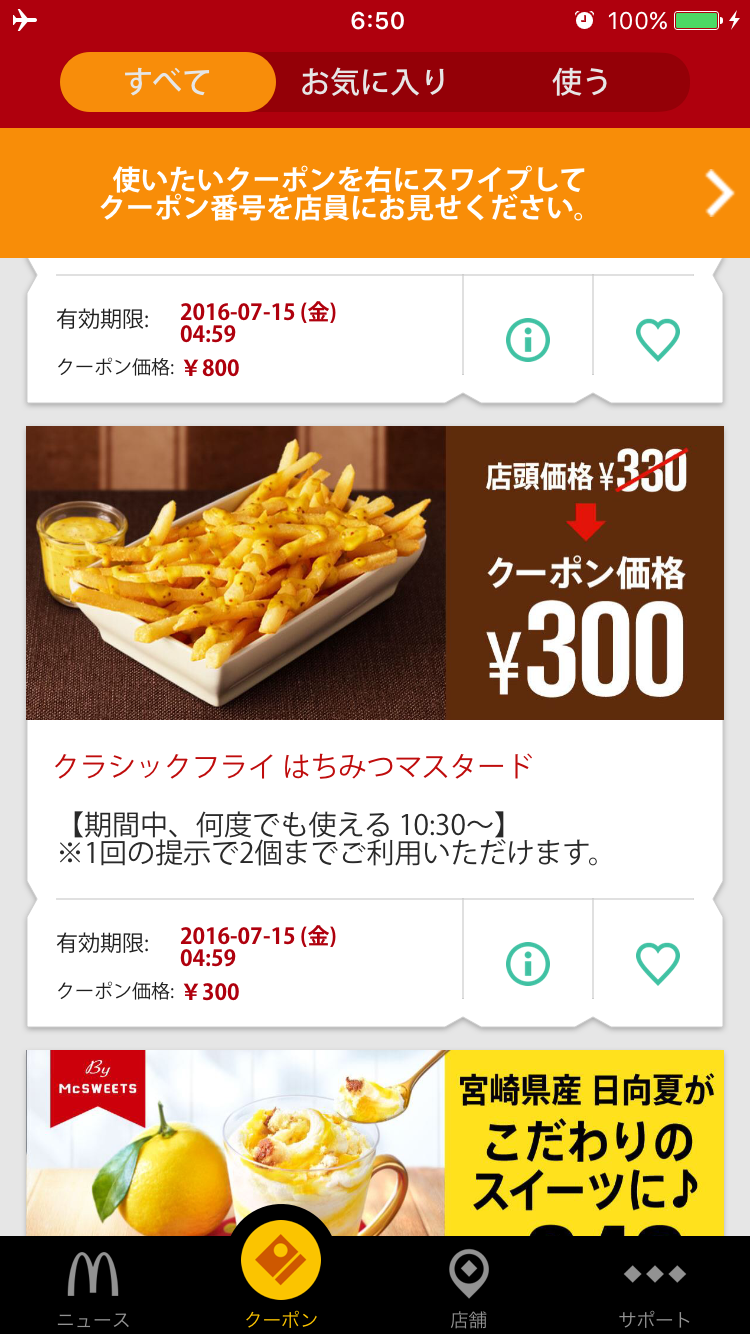Favorite the ¥800 coupon with the heart

tap(658, 340)
